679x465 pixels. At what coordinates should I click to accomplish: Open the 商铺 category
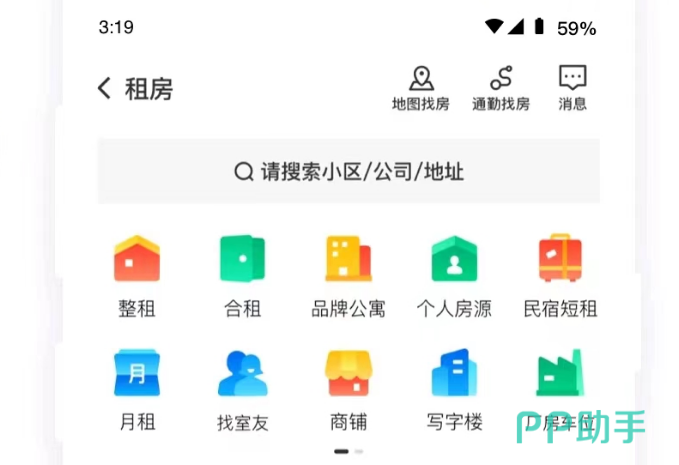(348, 389)
